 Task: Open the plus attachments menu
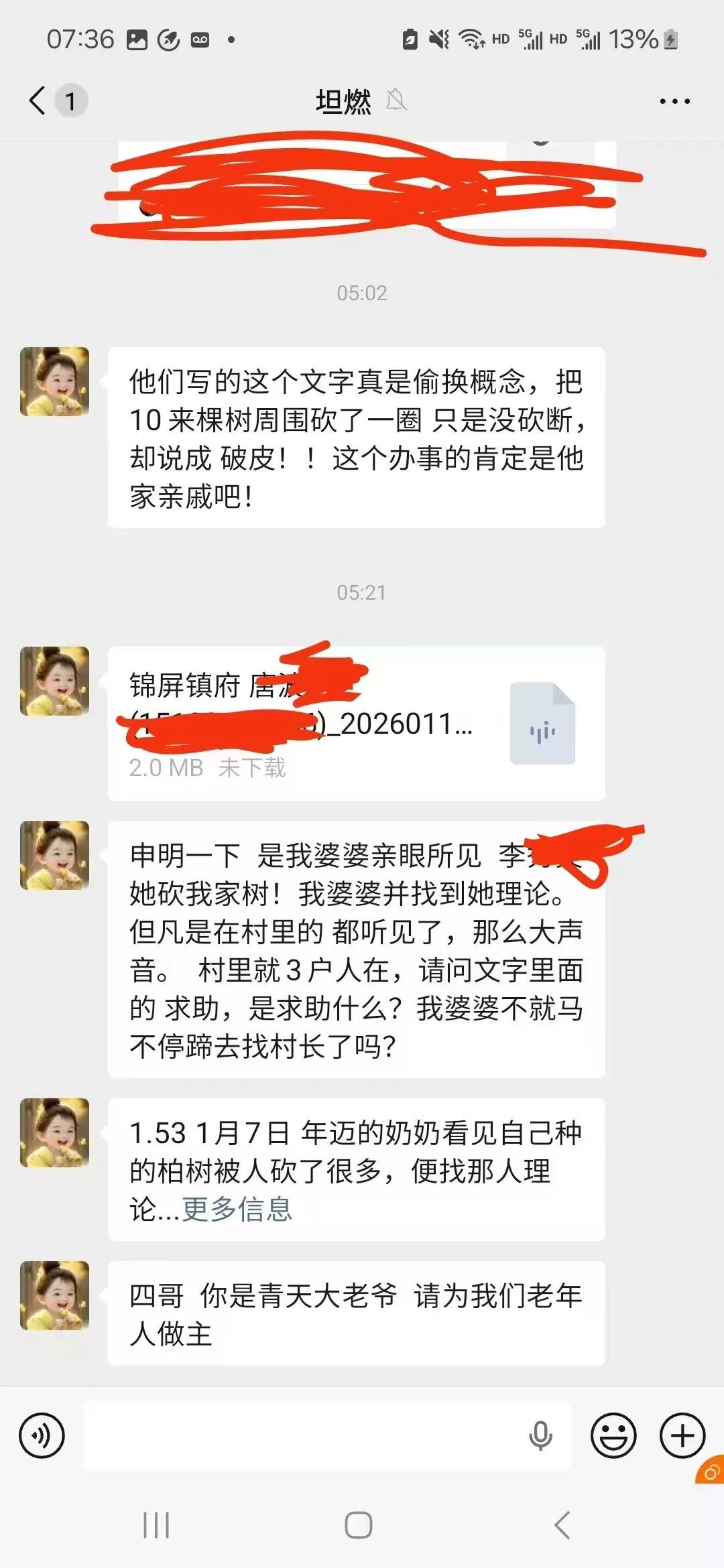(x=682, y=1435)
